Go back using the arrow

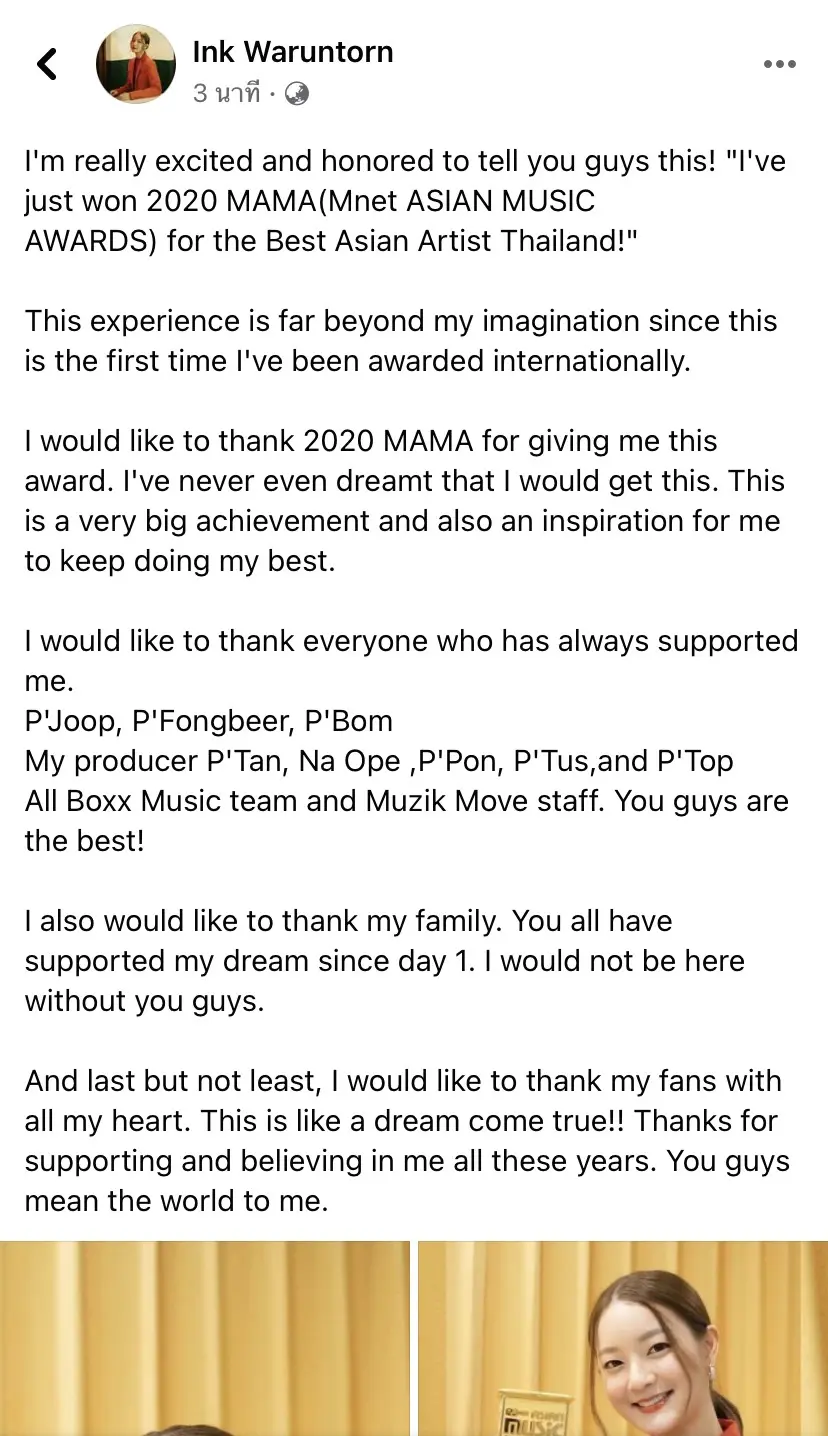(x=47, y=64)
